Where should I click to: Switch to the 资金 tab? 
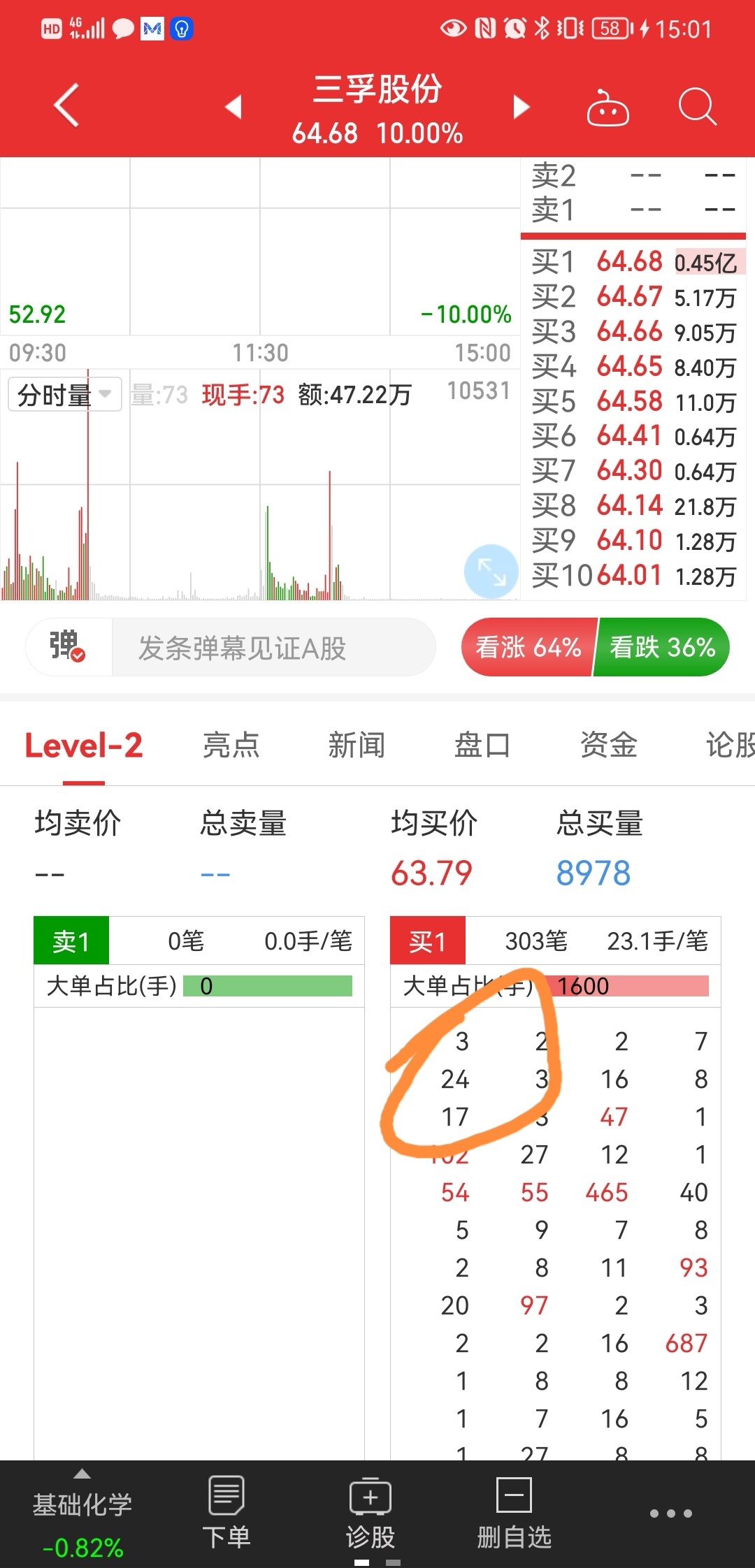608,745
